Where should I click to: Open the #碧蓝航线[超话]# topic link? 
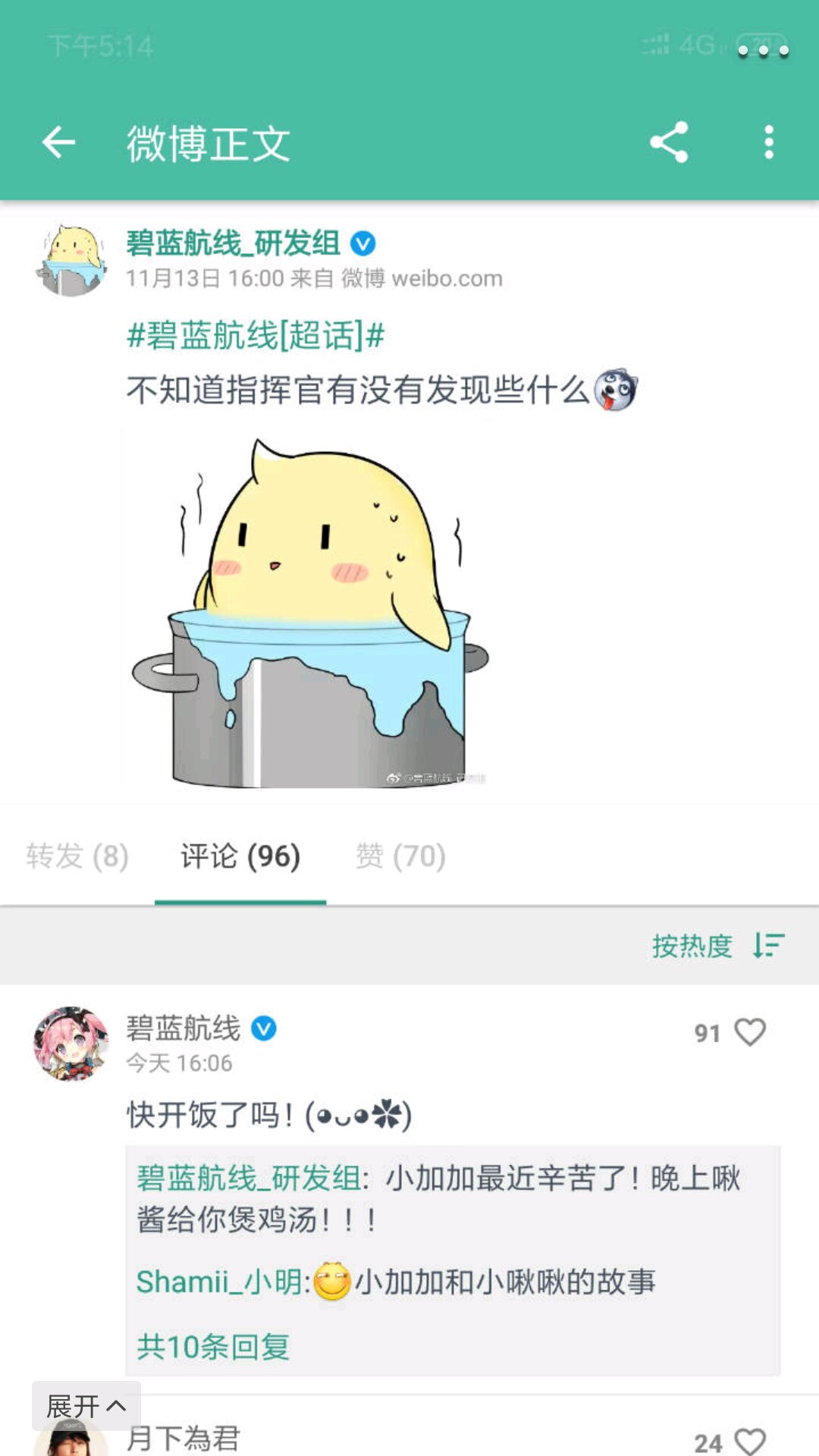point(256,335)
